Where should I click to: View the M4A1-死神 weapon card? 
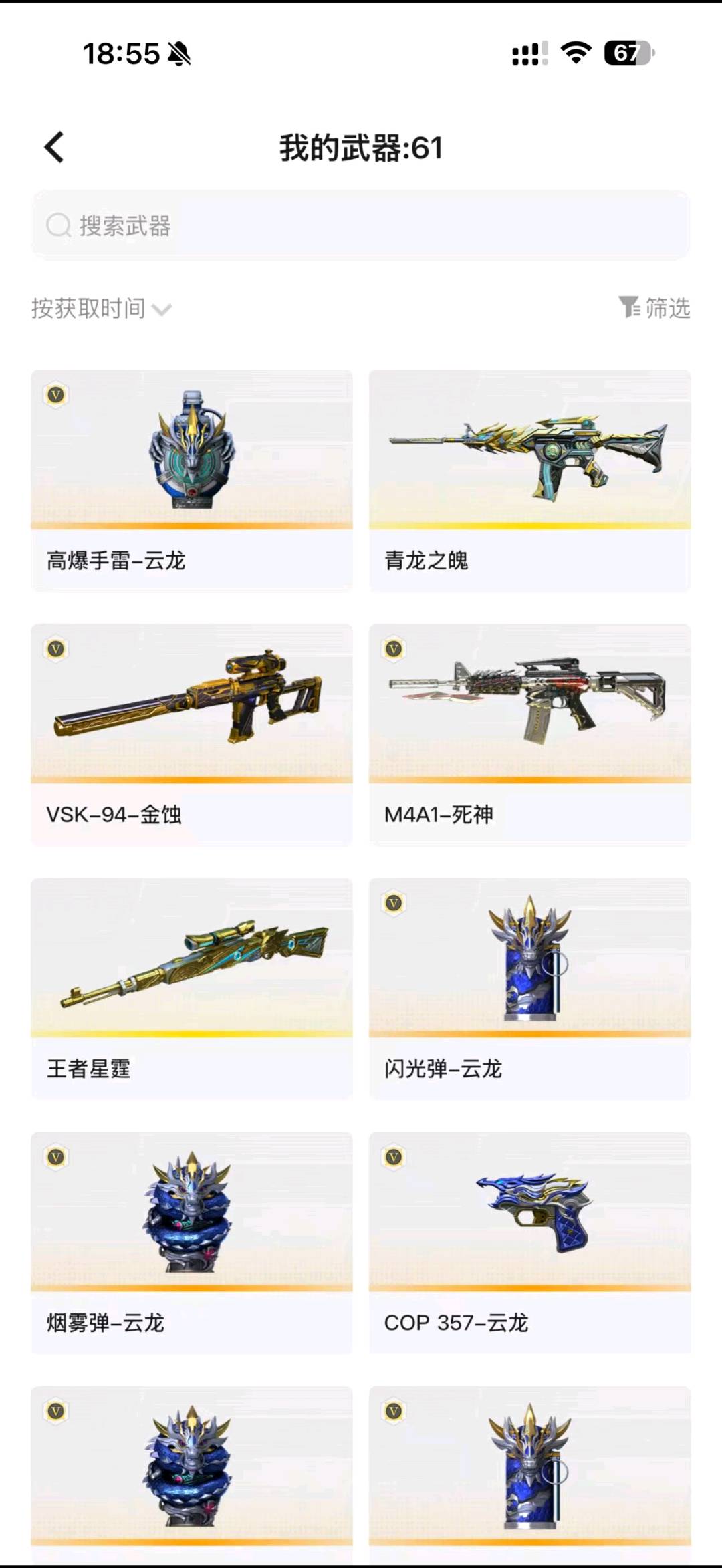pos(529,735)
